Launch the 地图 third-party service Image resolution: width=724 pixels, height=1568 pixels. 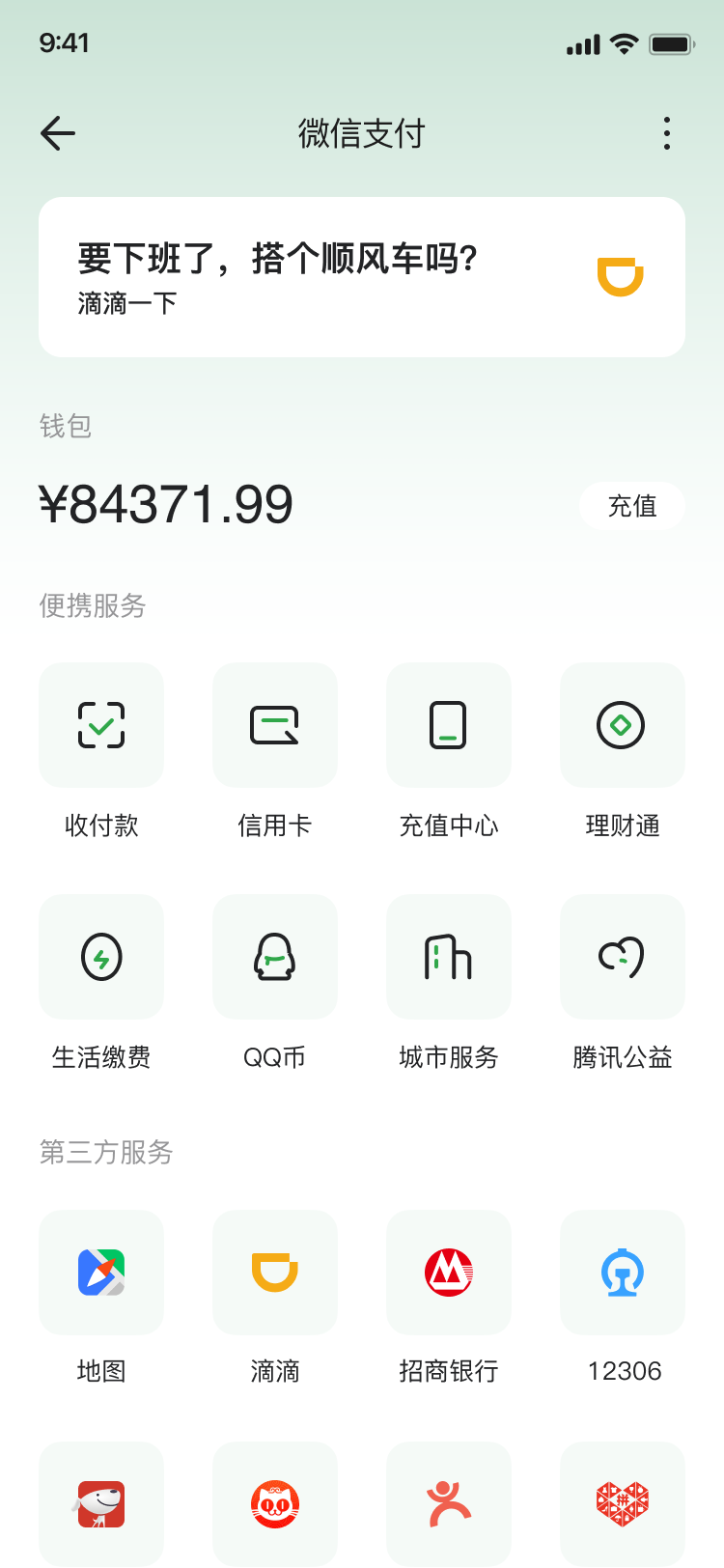pyautogui.click(x=101, y=1273)
